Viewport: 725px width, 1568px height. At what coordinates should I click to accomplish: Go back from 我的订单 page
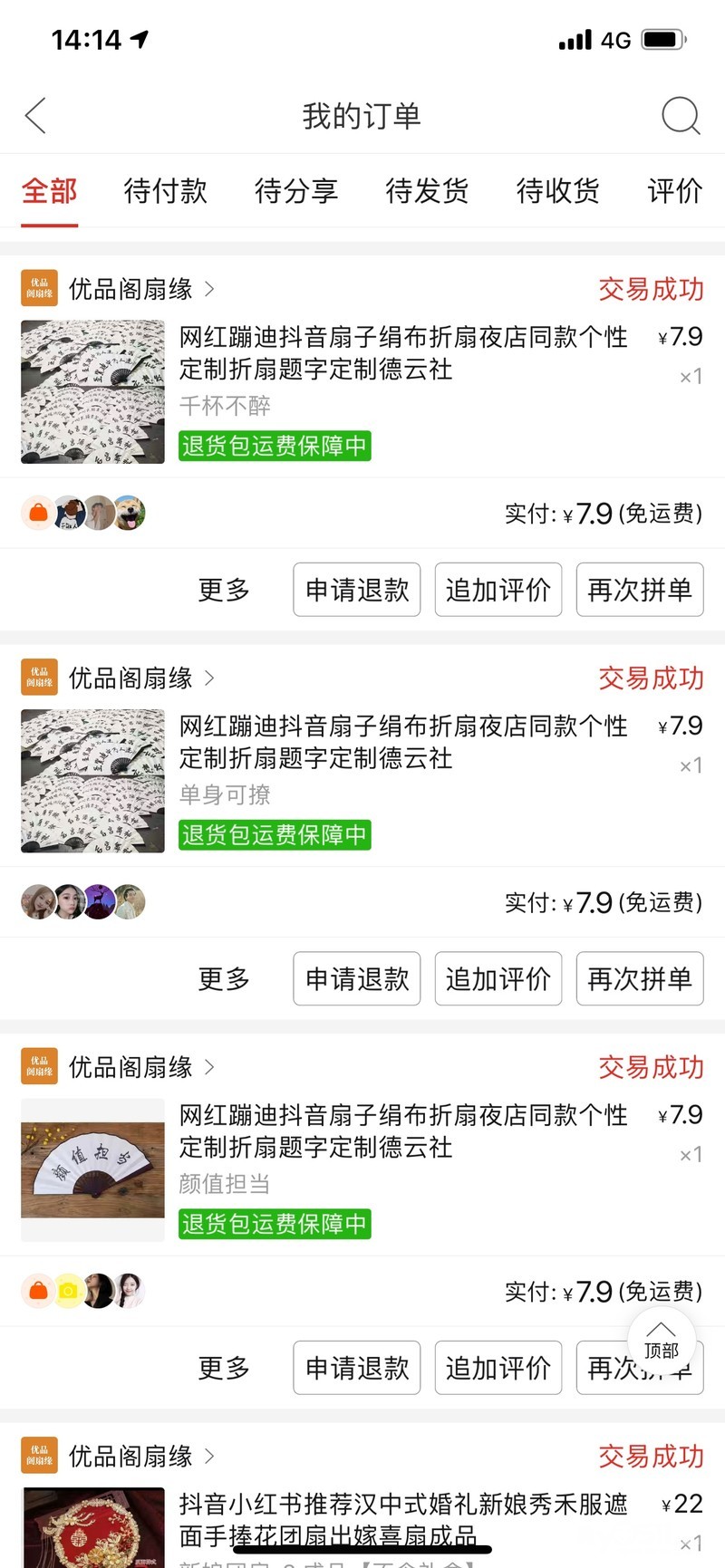pos(36,116)
